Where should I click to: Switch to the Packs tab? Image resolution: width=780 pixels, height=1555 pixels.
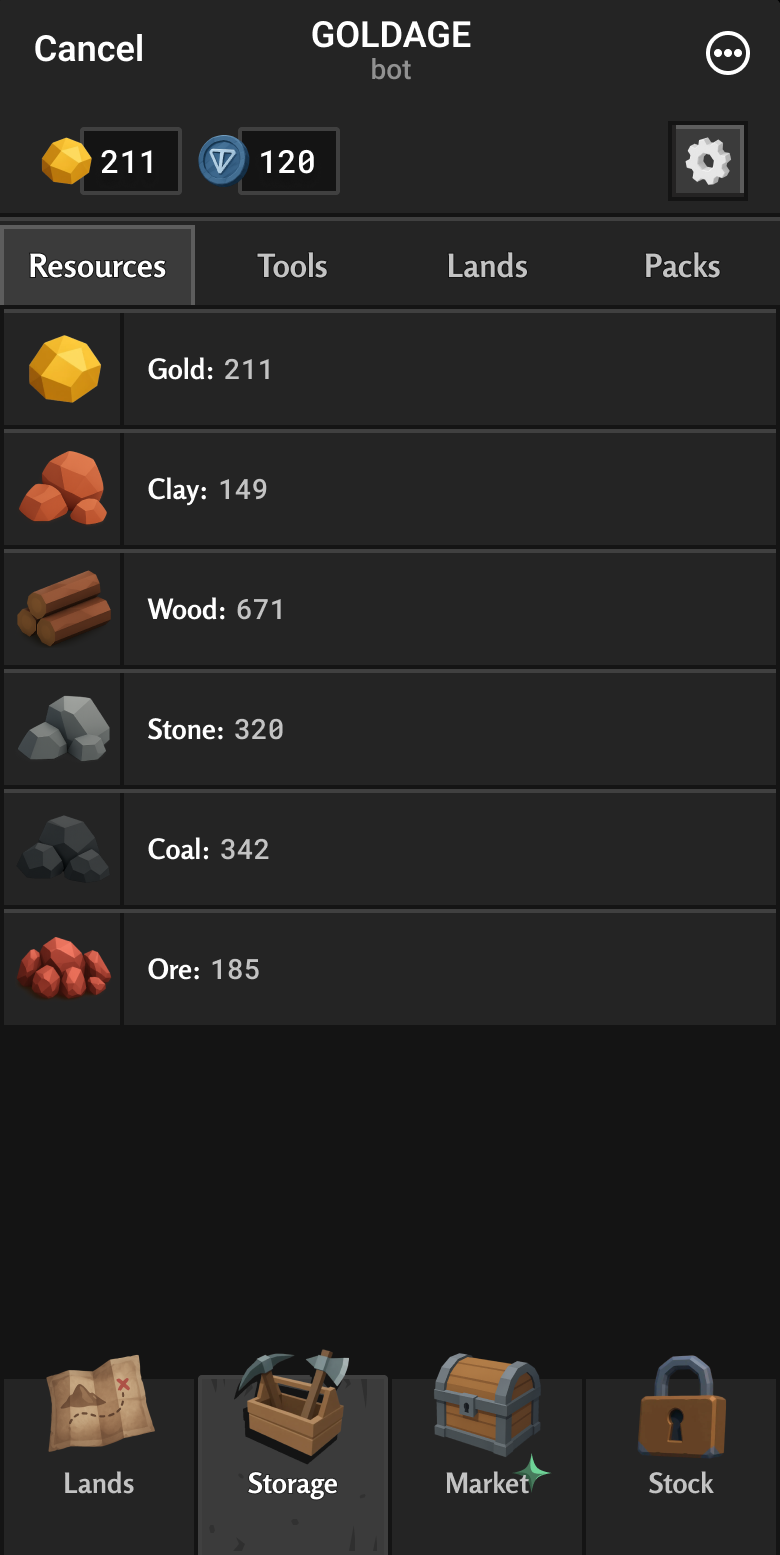pyautogui.click(x=682, y=266)
